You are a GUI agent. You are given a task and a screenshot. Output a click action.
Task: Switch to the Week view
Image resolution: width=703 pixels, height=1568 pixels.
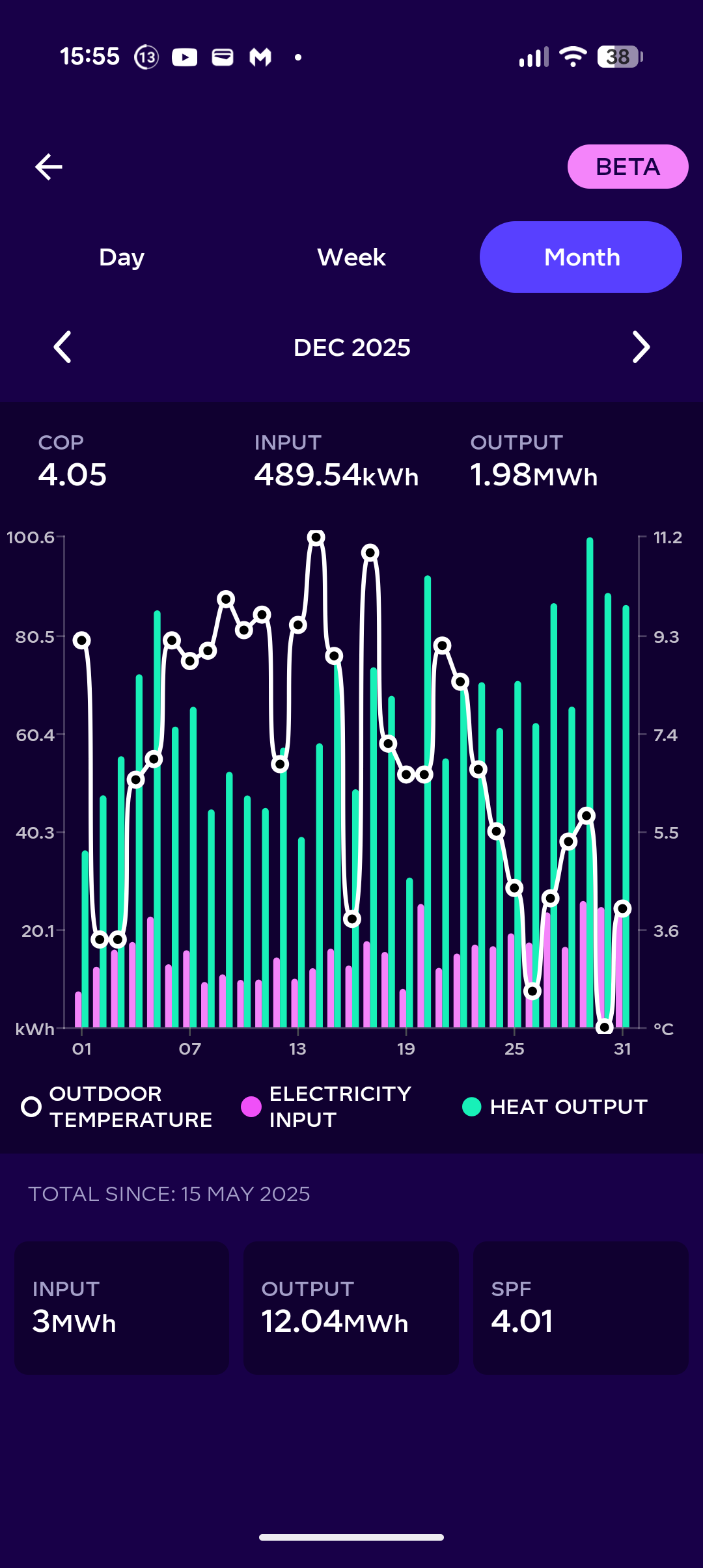click(351, 257)
